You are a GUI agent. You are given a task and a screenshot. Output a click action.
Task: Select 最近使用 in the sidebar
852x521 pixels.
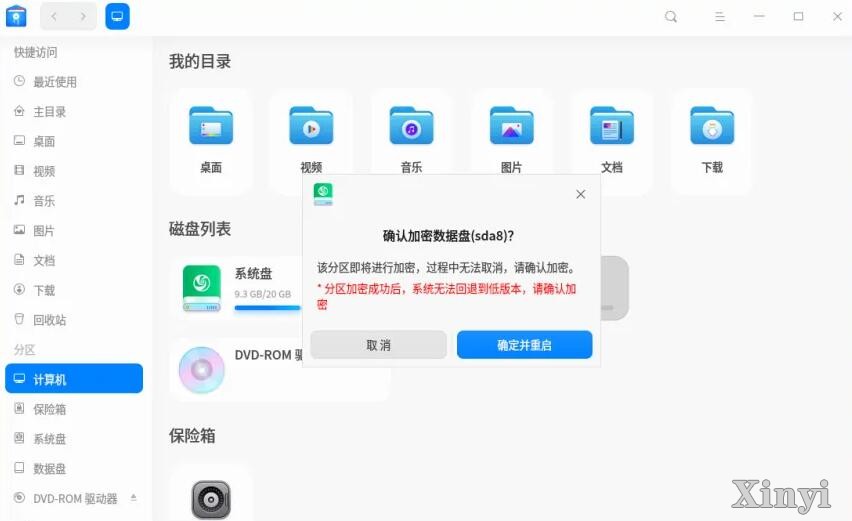[x=55, y=82]
